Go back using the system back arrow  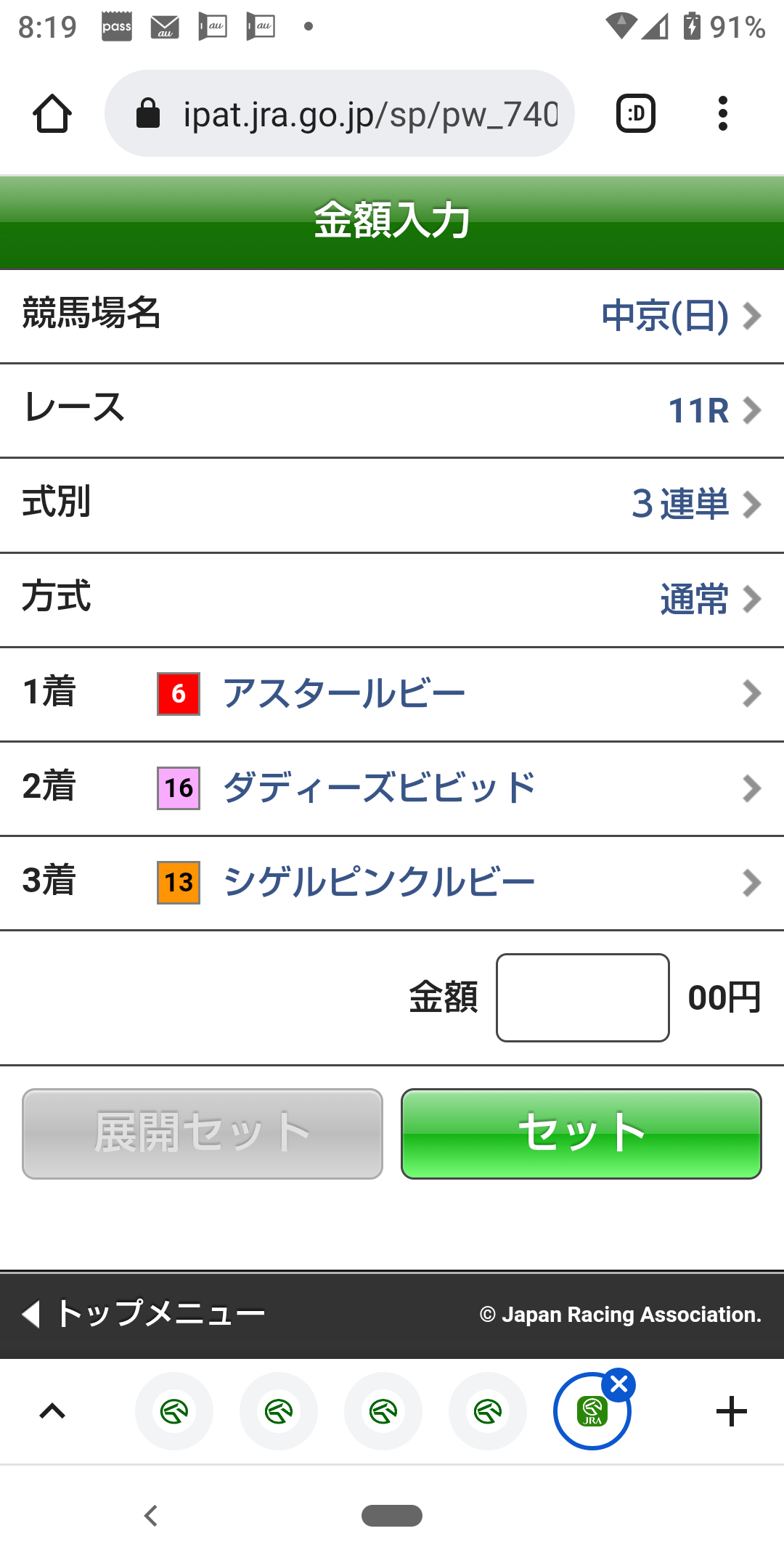coord(151,1516)
